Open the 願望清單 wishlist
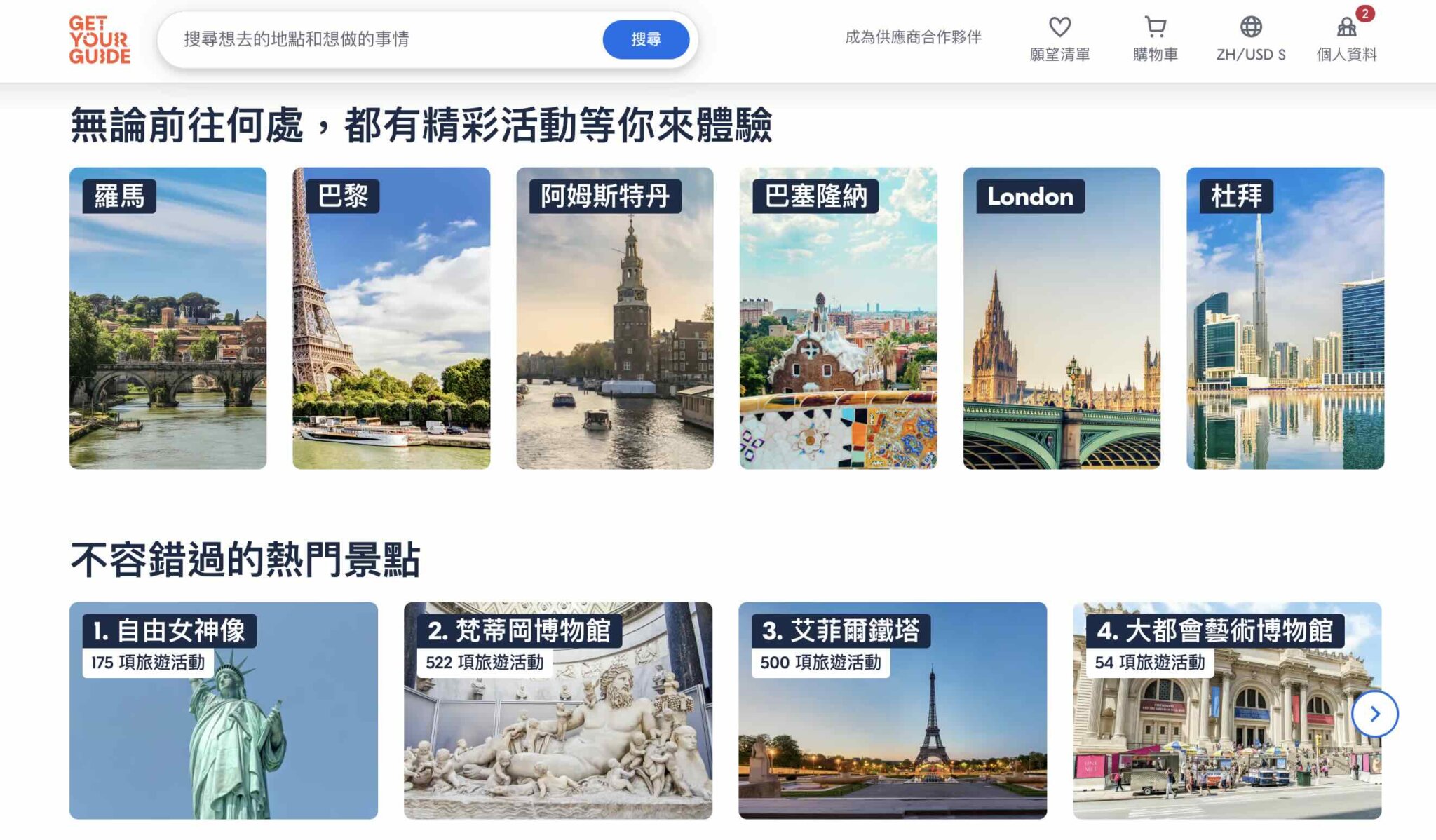This screenshot has width=1436, height=840. 1059,39
